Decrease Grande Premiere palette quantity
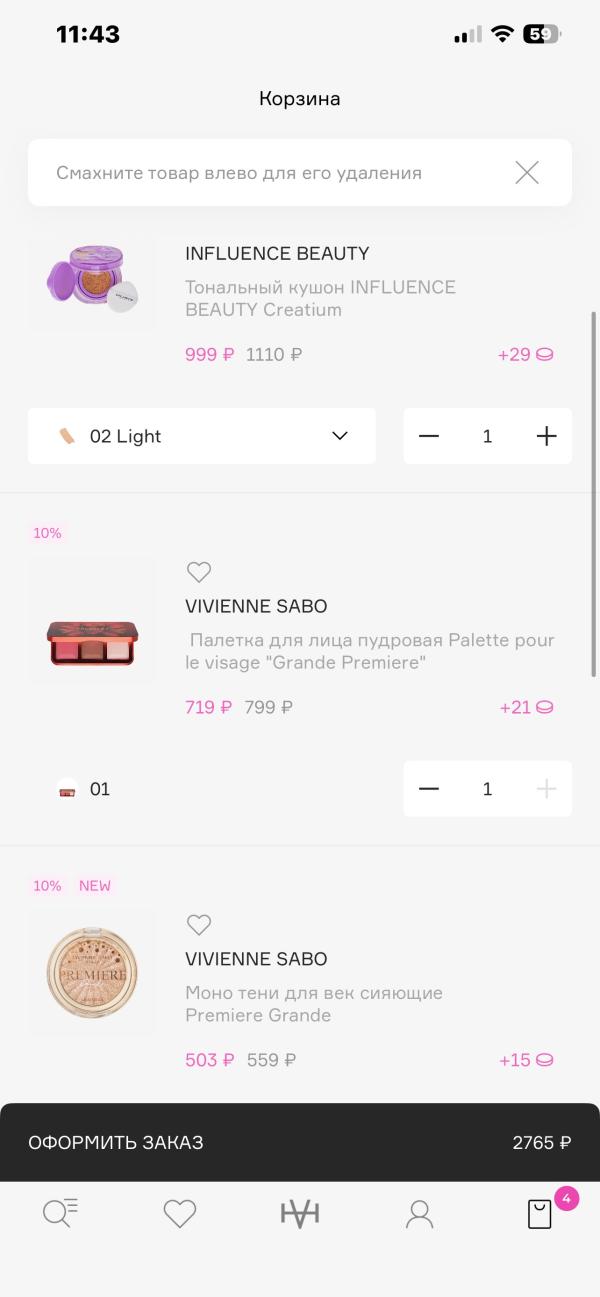The height and width of the screenshot is (1297, 600). click(x=429, y=789)
